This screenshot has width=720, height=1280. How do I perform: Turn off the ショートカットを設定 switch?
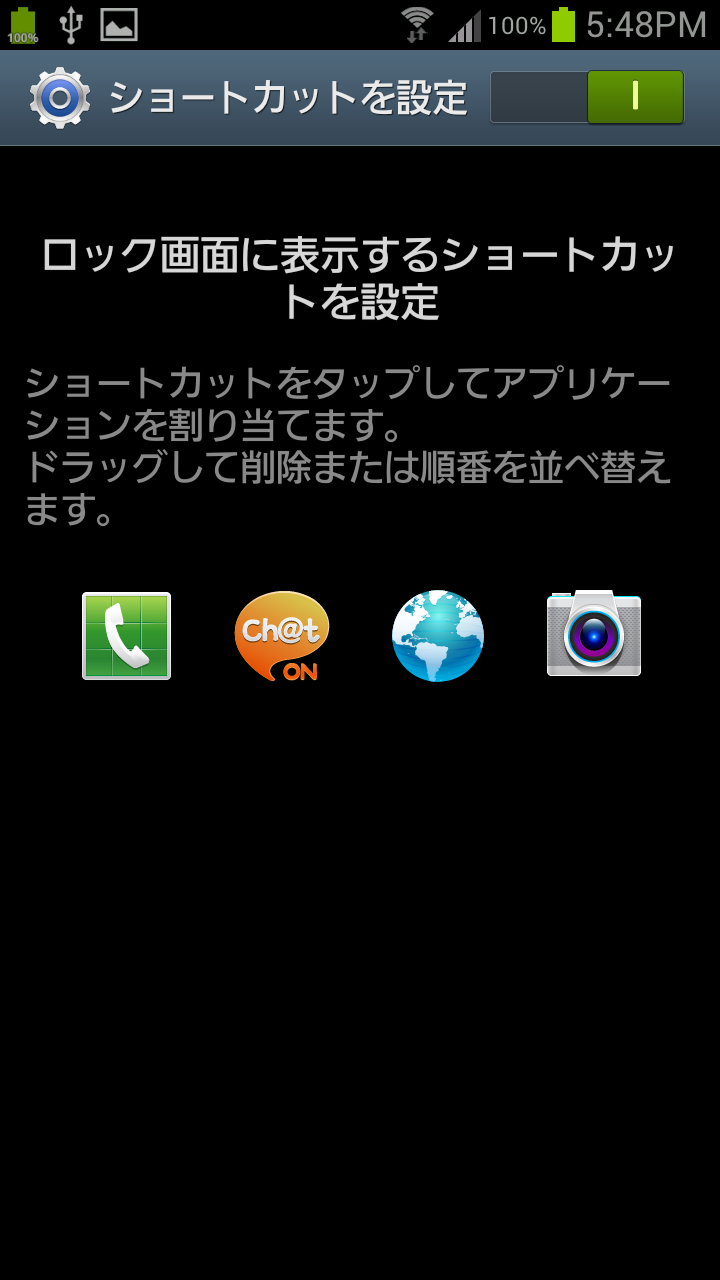tap(587, 97)
